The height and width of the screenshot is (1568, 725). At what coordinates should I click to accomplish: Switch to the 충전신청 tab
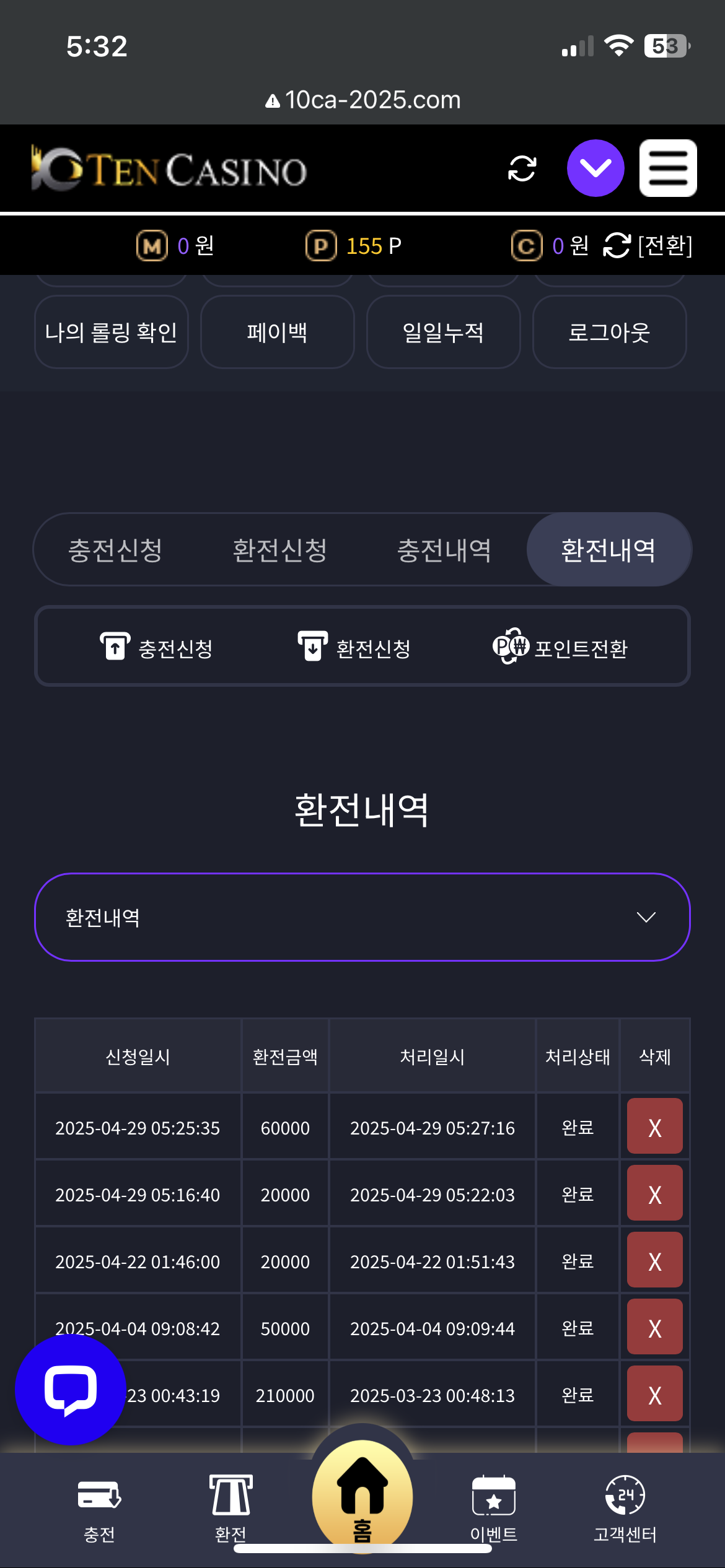115,550
